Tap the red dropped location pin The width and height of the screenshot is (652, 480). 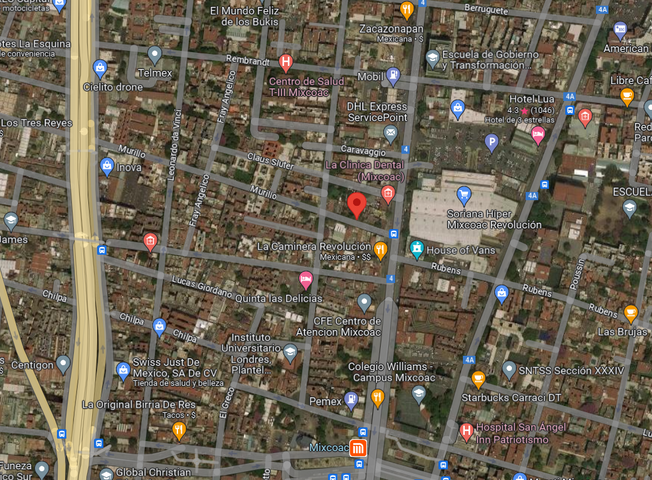pos(357,205)
